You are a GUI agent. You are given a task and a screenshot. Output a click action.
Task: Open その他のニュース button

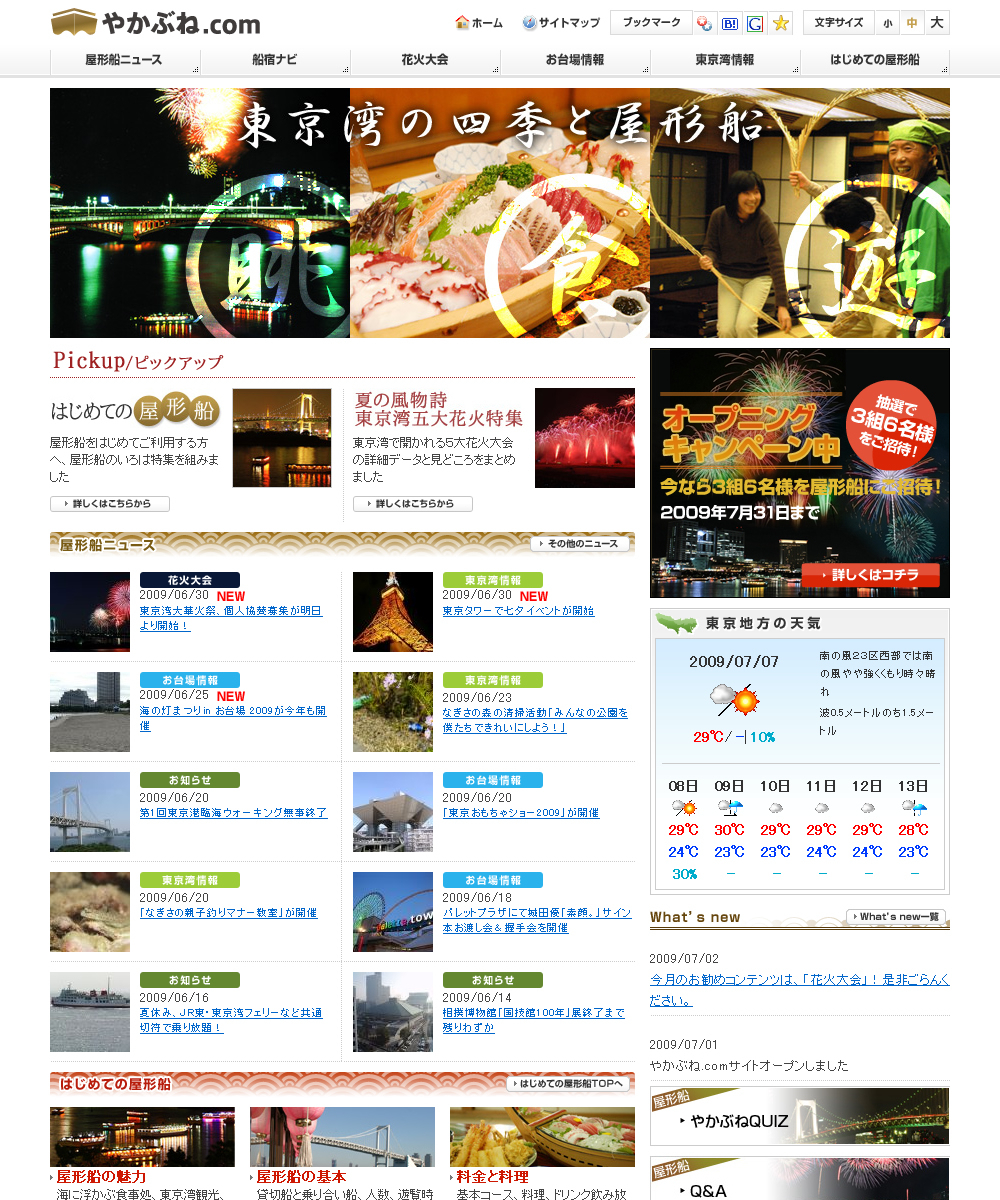point(580,544)
